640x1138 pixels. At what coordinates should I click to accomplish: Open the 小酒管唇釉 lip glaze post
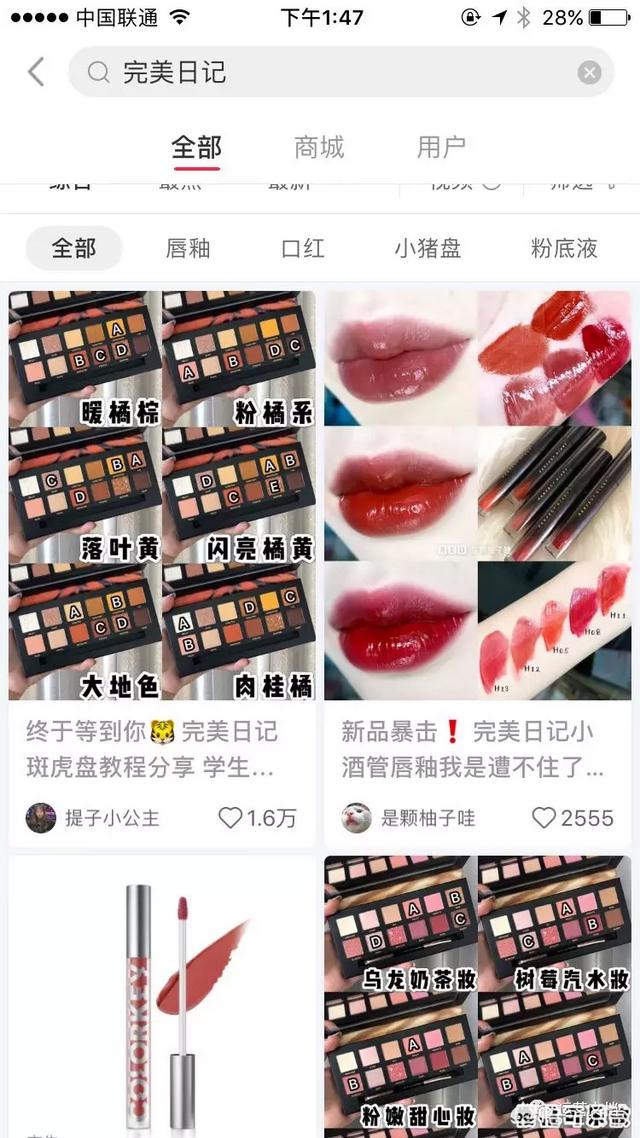477,496
